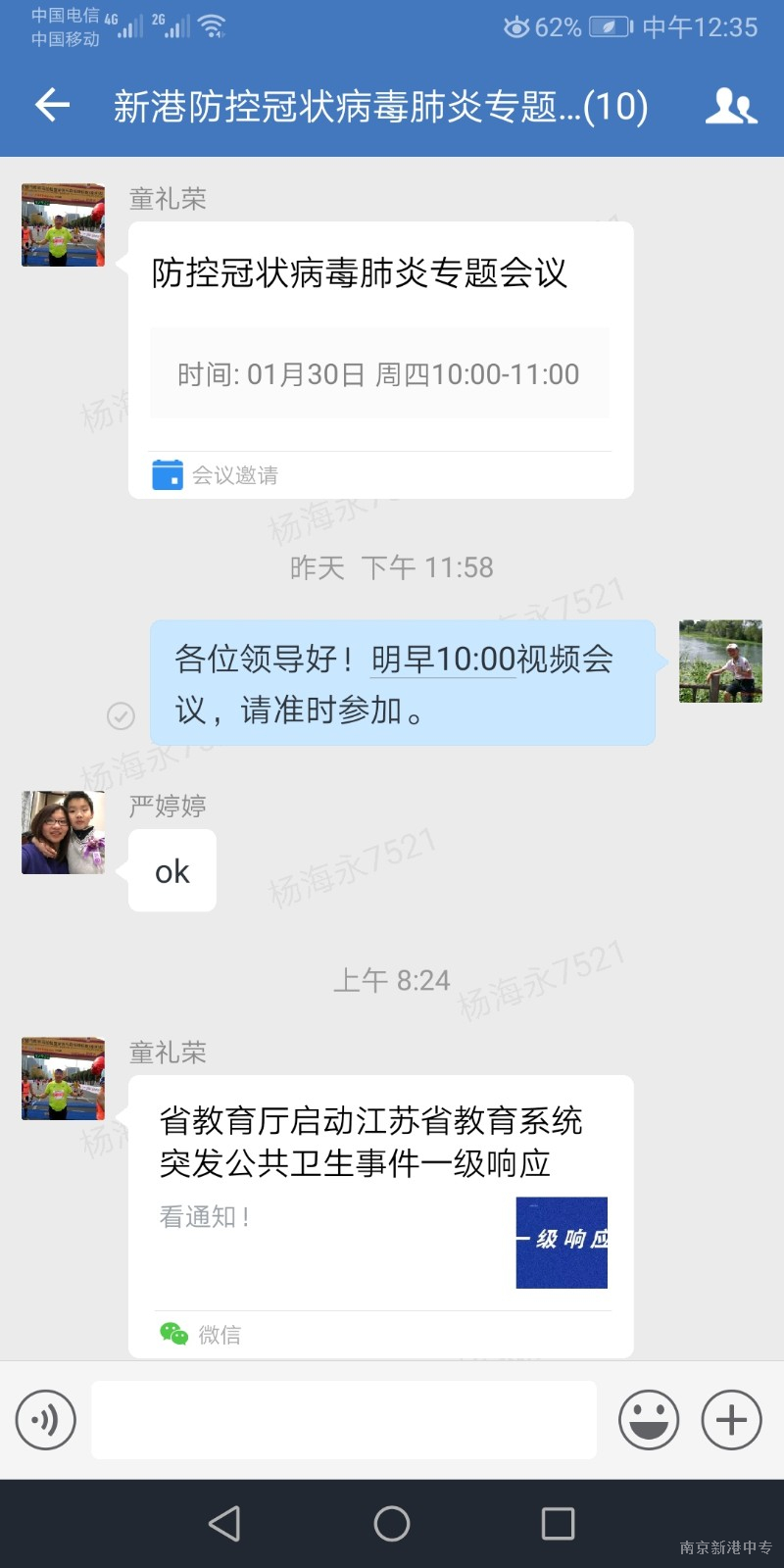
Task: Open my own avatar beside the blue message
Action: 720,661
